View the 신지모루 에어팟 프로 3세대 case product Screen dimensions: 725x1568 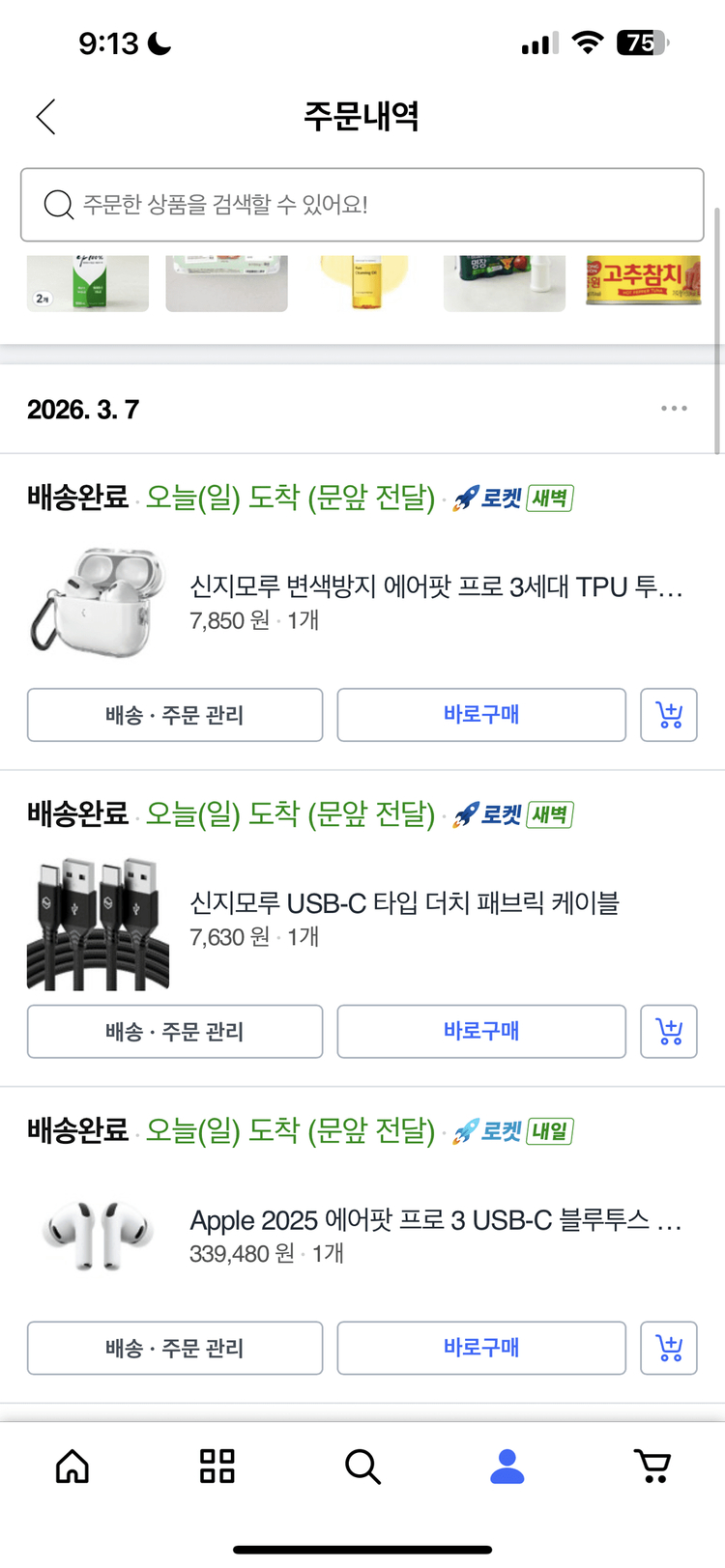tap(436, 587)
